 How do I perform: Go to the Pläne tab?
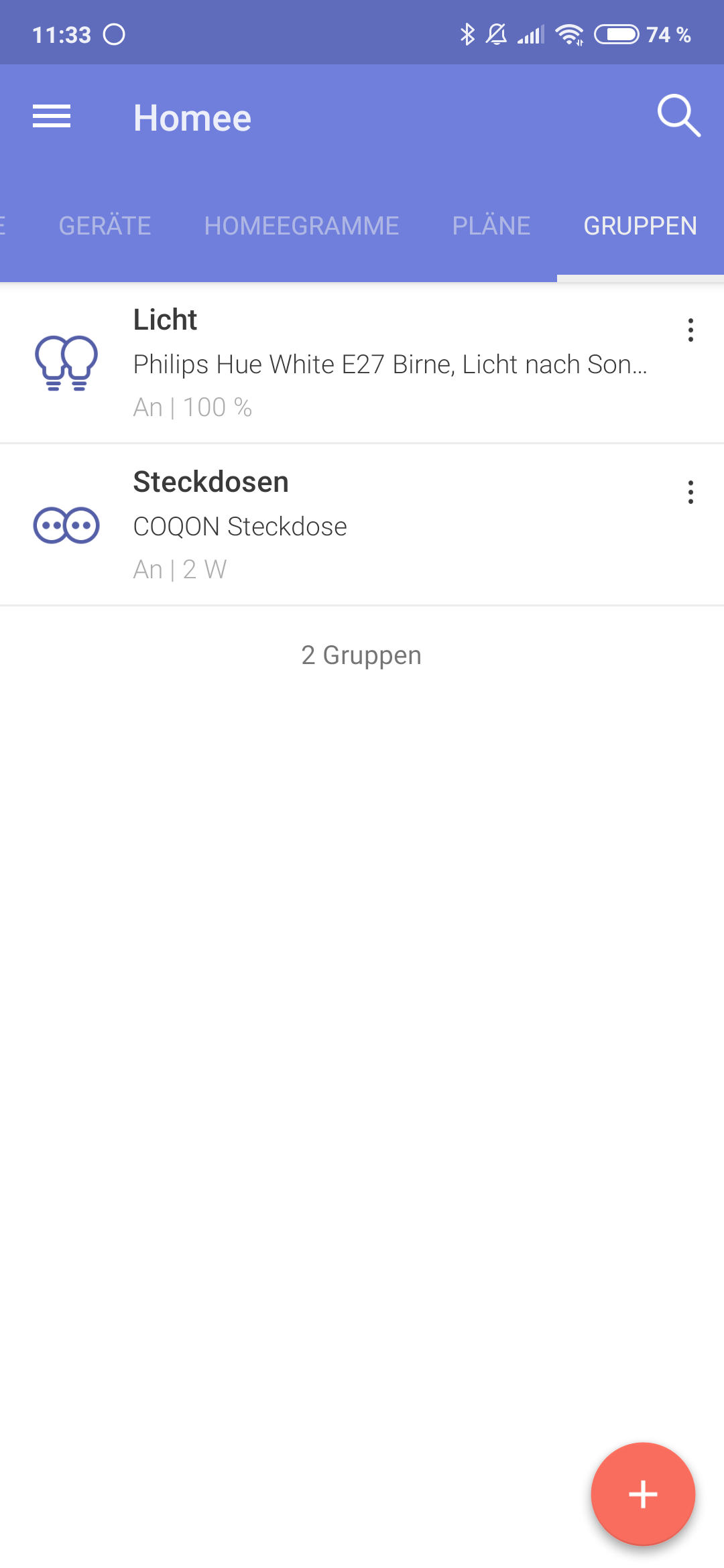491,226
